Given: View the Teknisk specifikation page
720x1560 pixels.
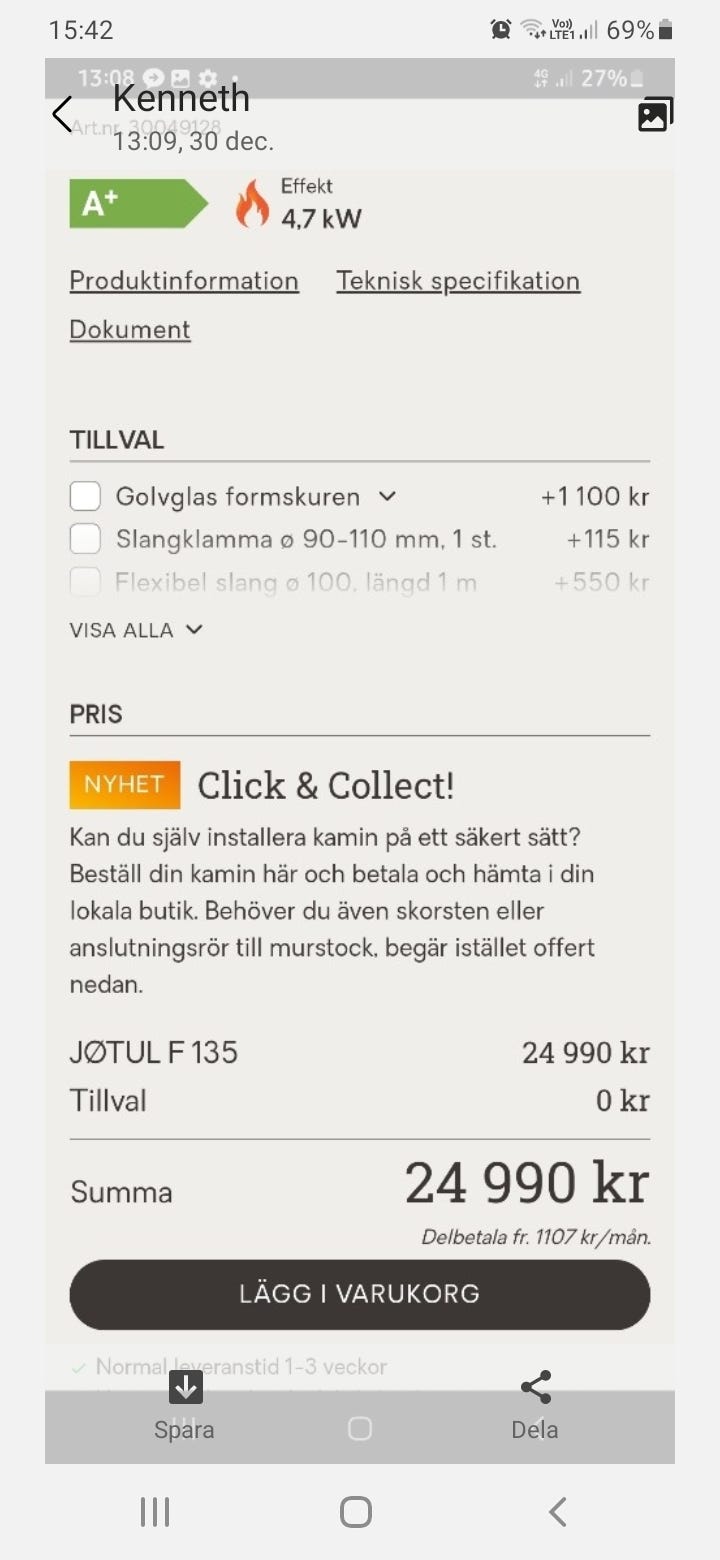Looking at the screenshot, I should tap(458, 281).
